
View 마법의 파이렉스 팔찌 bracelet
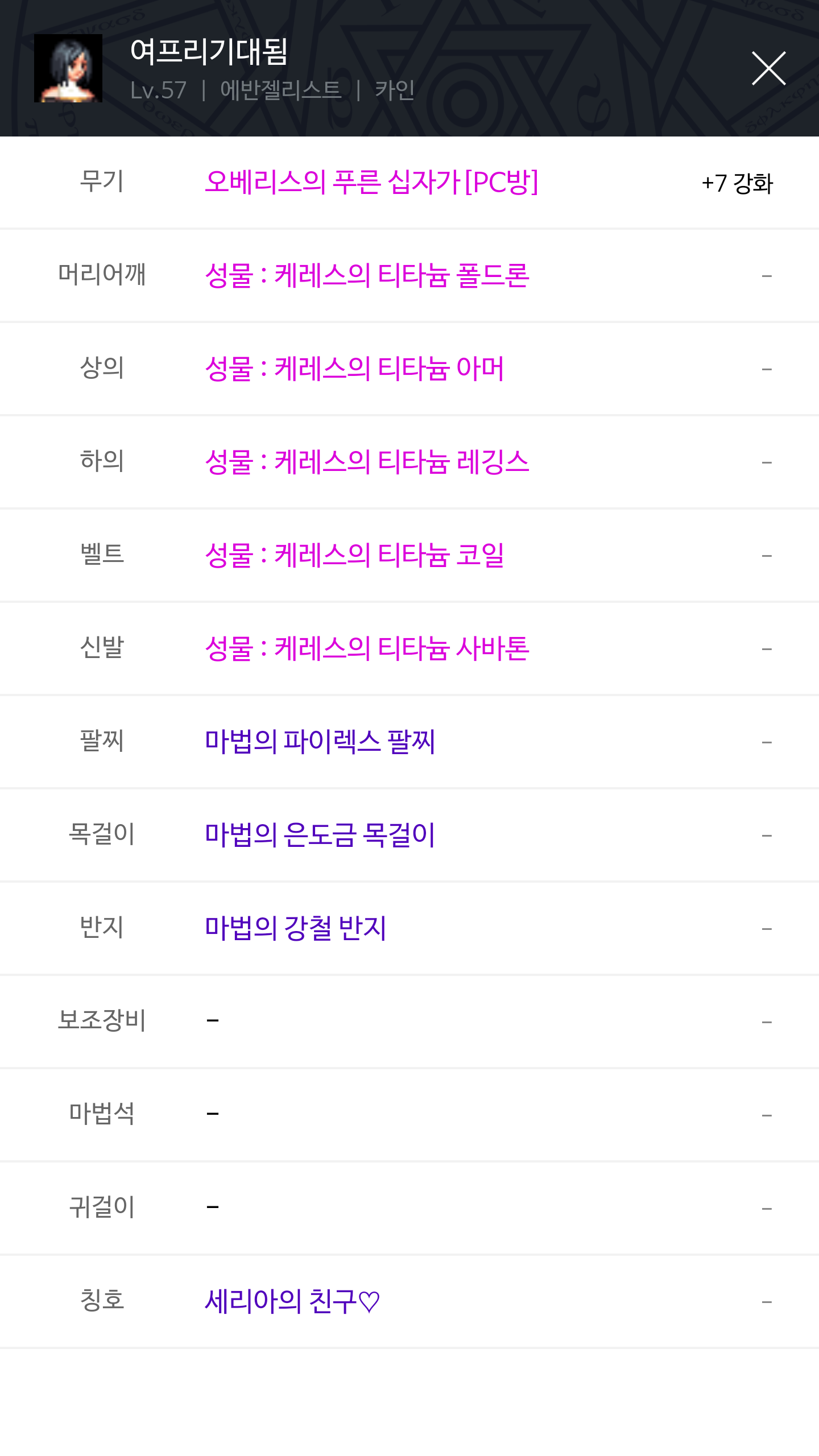(320, 742)
